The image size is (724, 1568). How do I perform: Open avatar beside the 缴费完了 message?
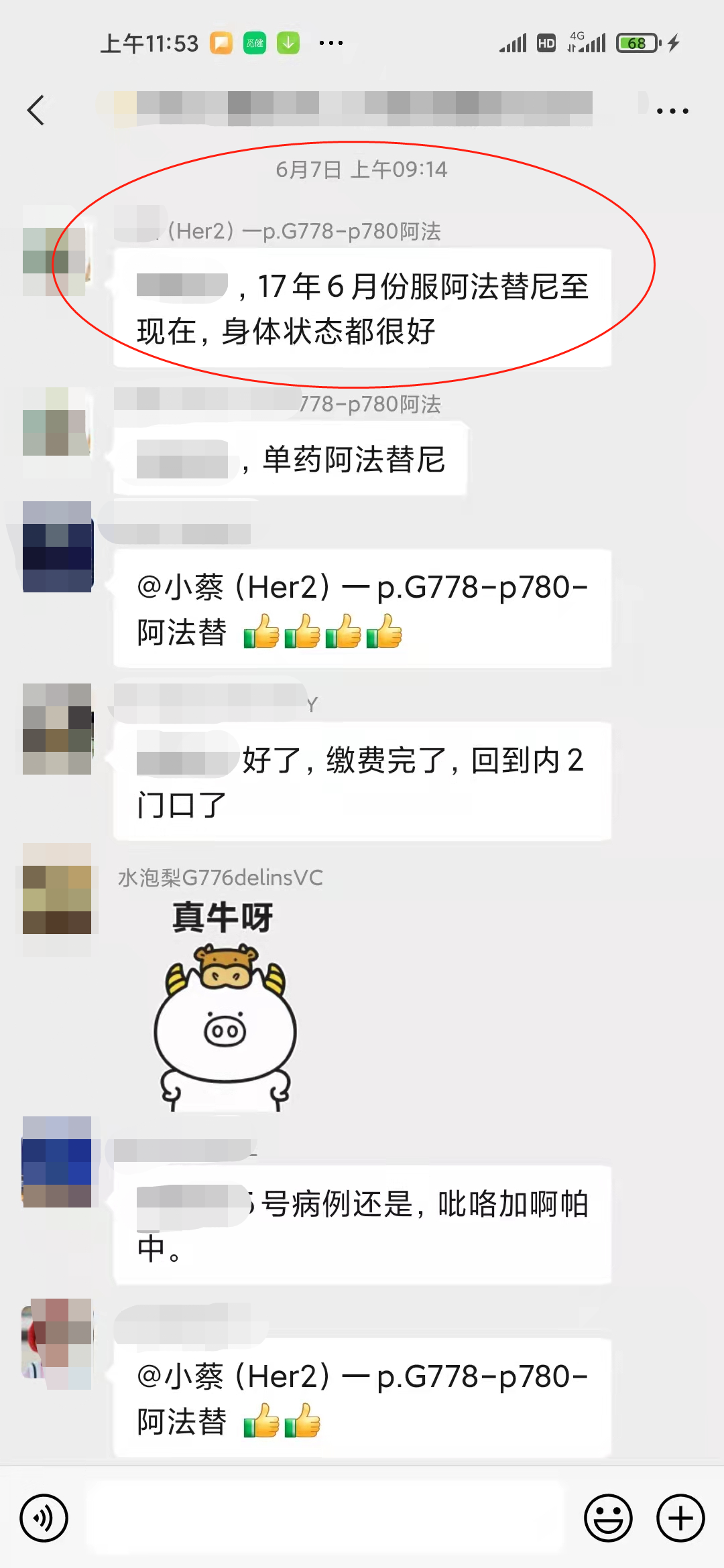click(x=57, y=729)
